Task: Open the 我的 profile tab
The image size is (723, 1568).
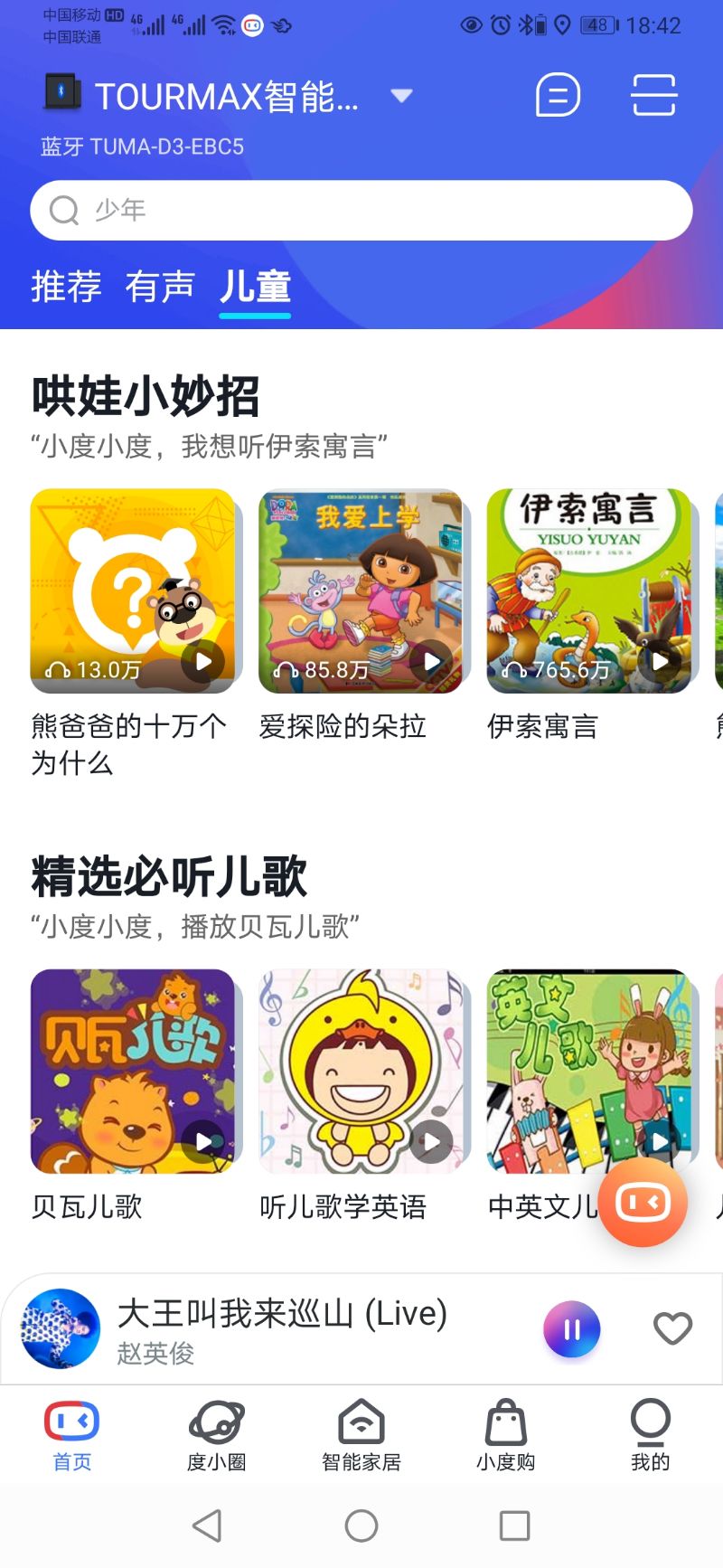Action: [650, 1435]
